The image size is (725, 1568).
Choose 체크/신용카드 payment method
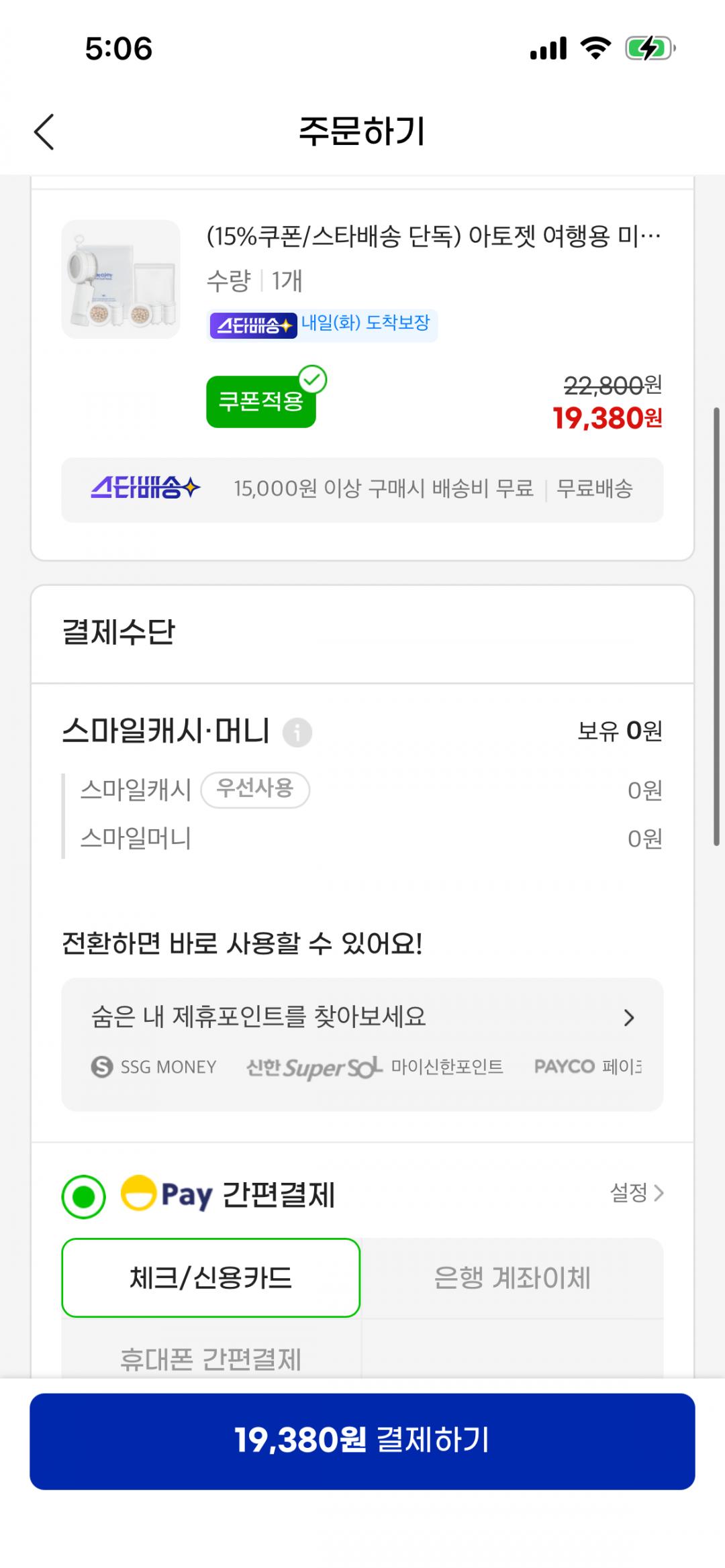tap(211, 1277)
